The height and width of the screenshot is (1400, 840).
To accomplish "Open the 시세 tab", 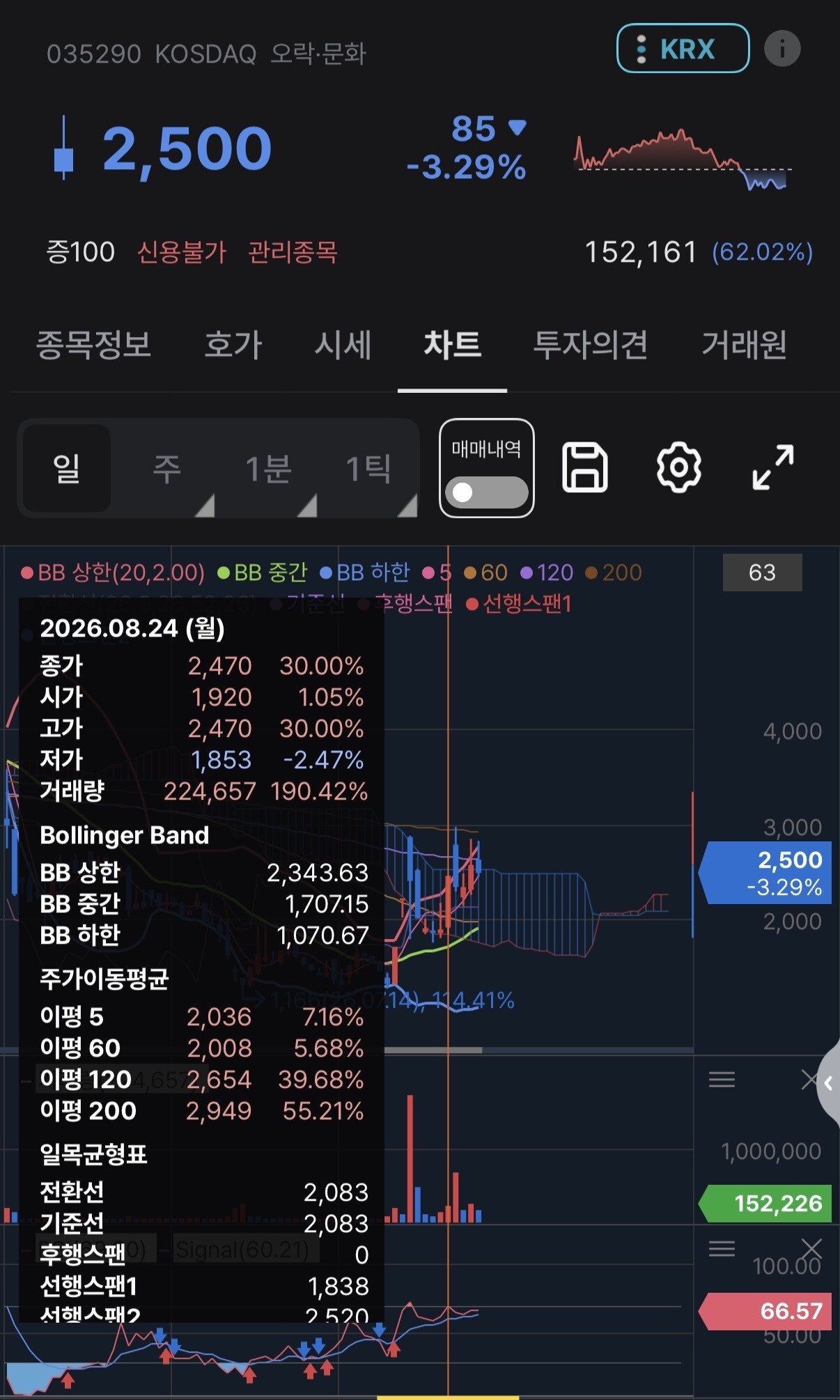I will [343, 345].
